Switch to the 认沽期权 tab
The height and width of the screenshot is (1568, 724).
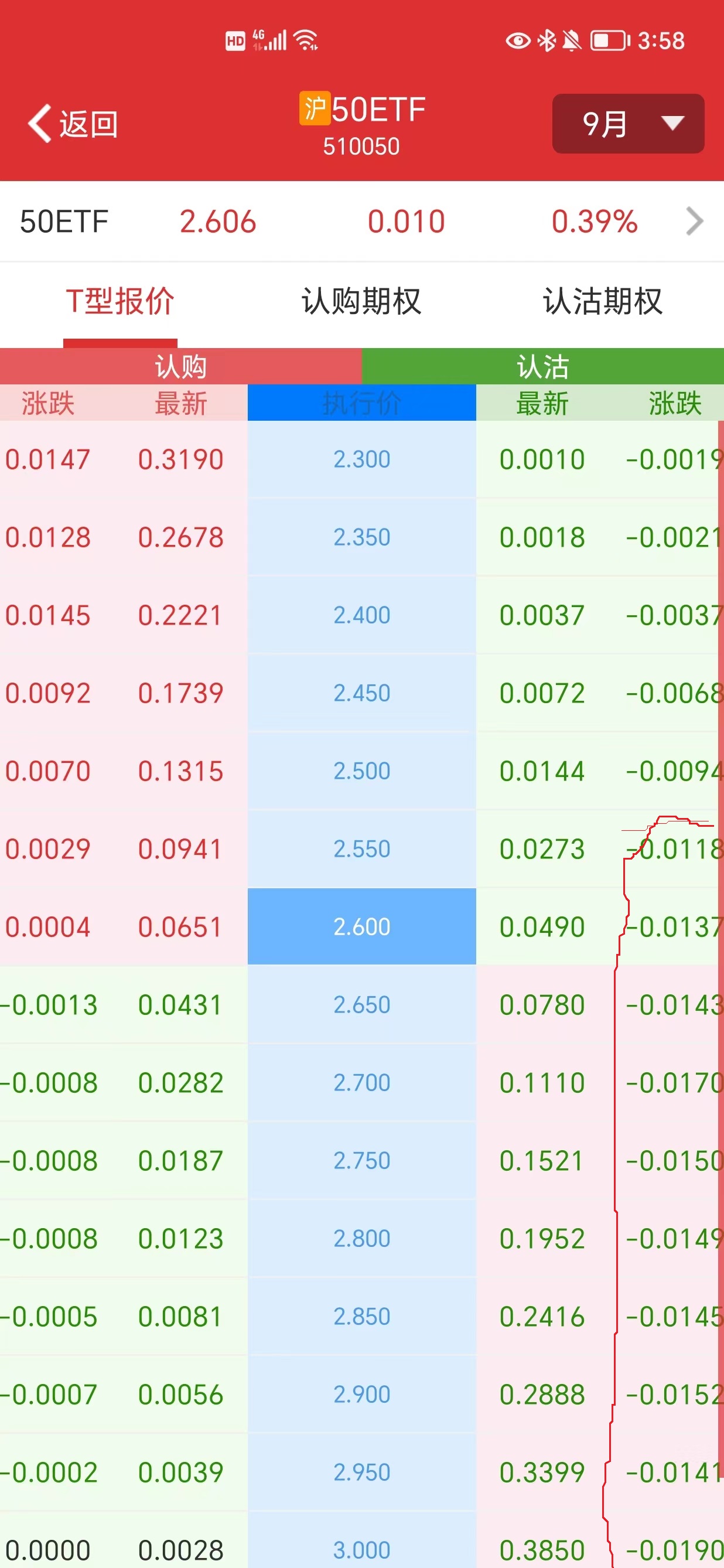click(x=602, y=301)
